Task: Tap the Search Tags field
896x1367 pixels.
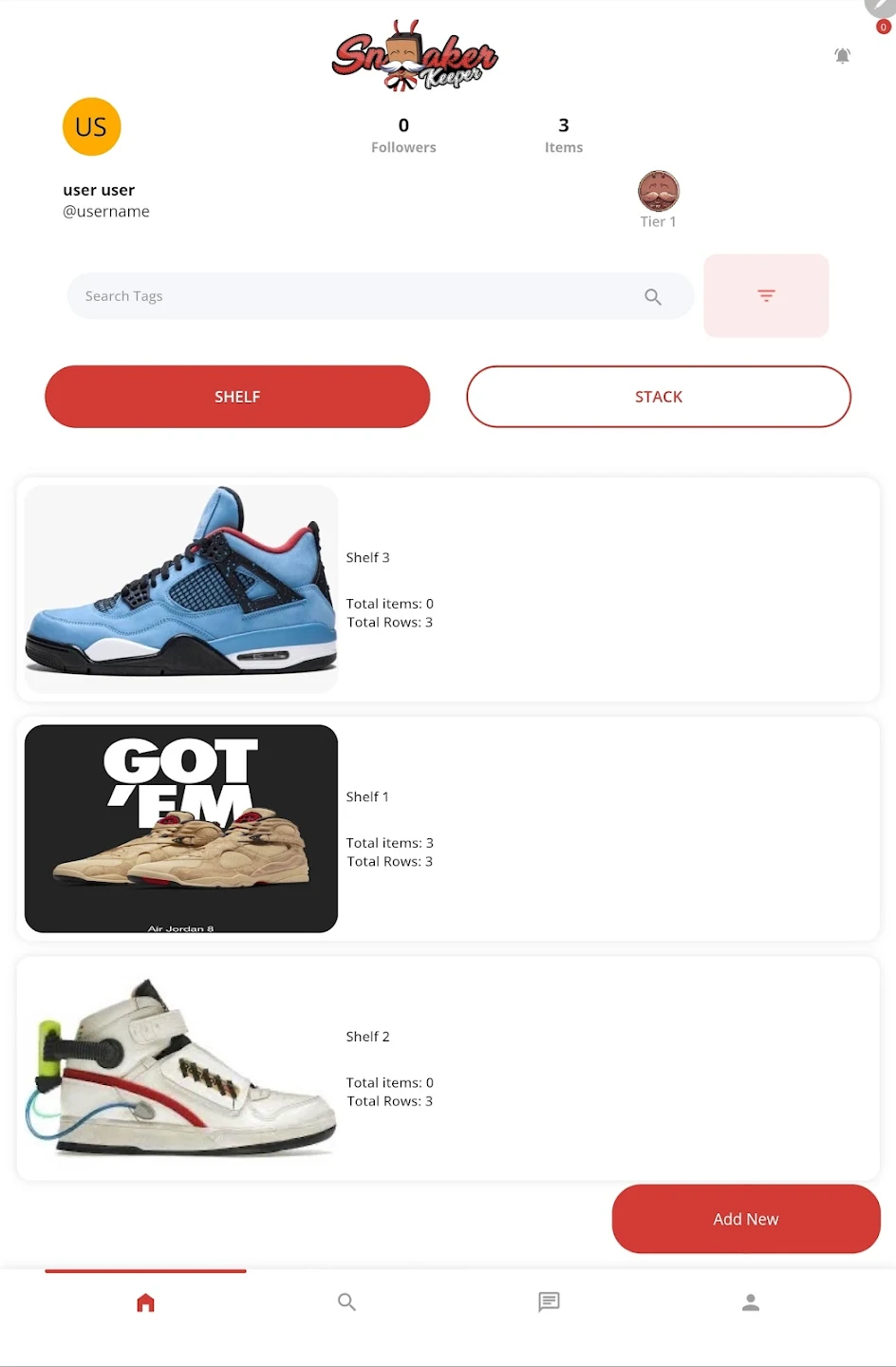Action: click(x=351, y=296)
